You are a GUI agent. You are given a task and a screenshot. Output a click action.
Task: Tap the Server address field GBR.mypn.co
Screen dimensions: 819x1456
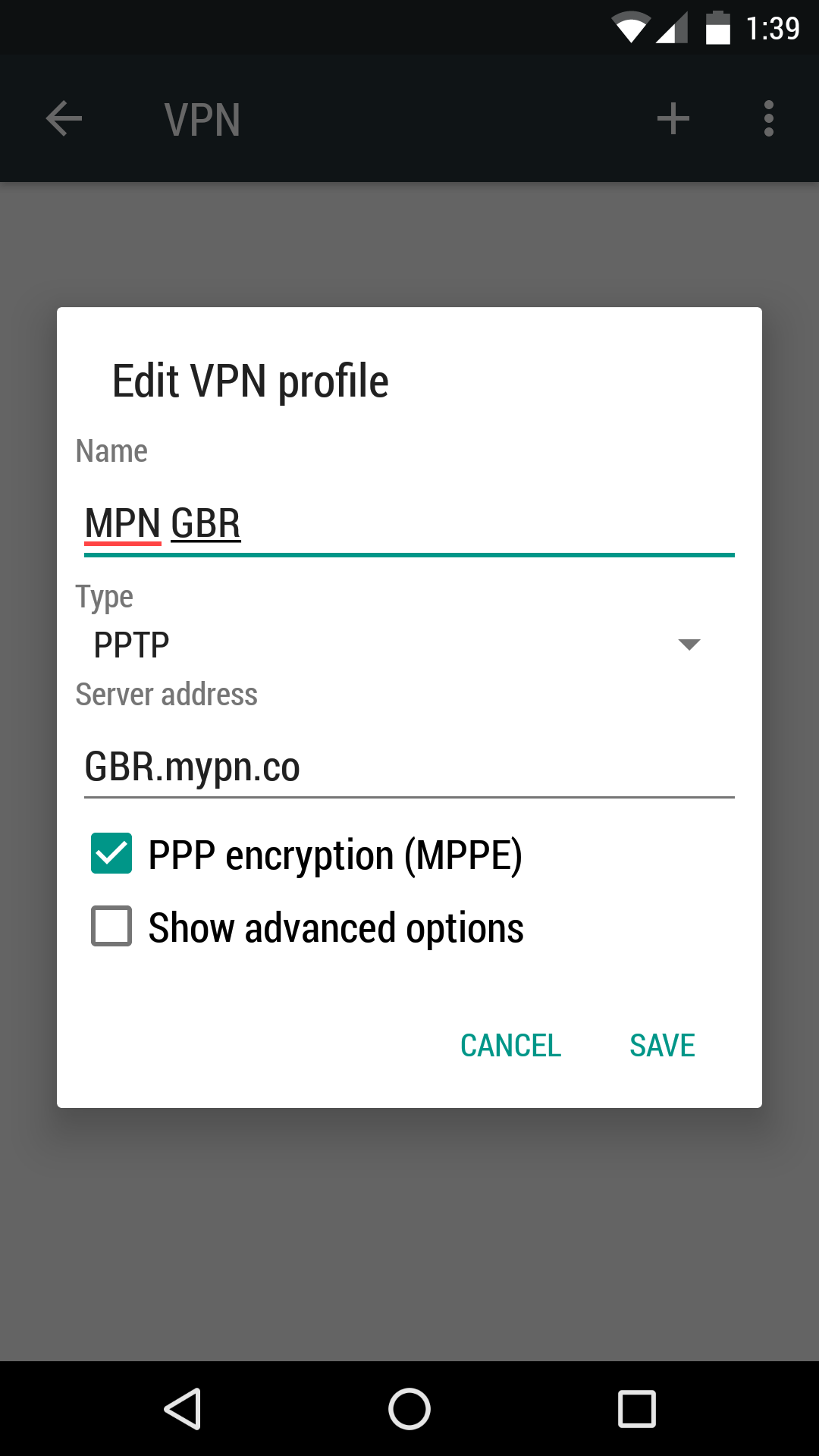coord(409,767)
